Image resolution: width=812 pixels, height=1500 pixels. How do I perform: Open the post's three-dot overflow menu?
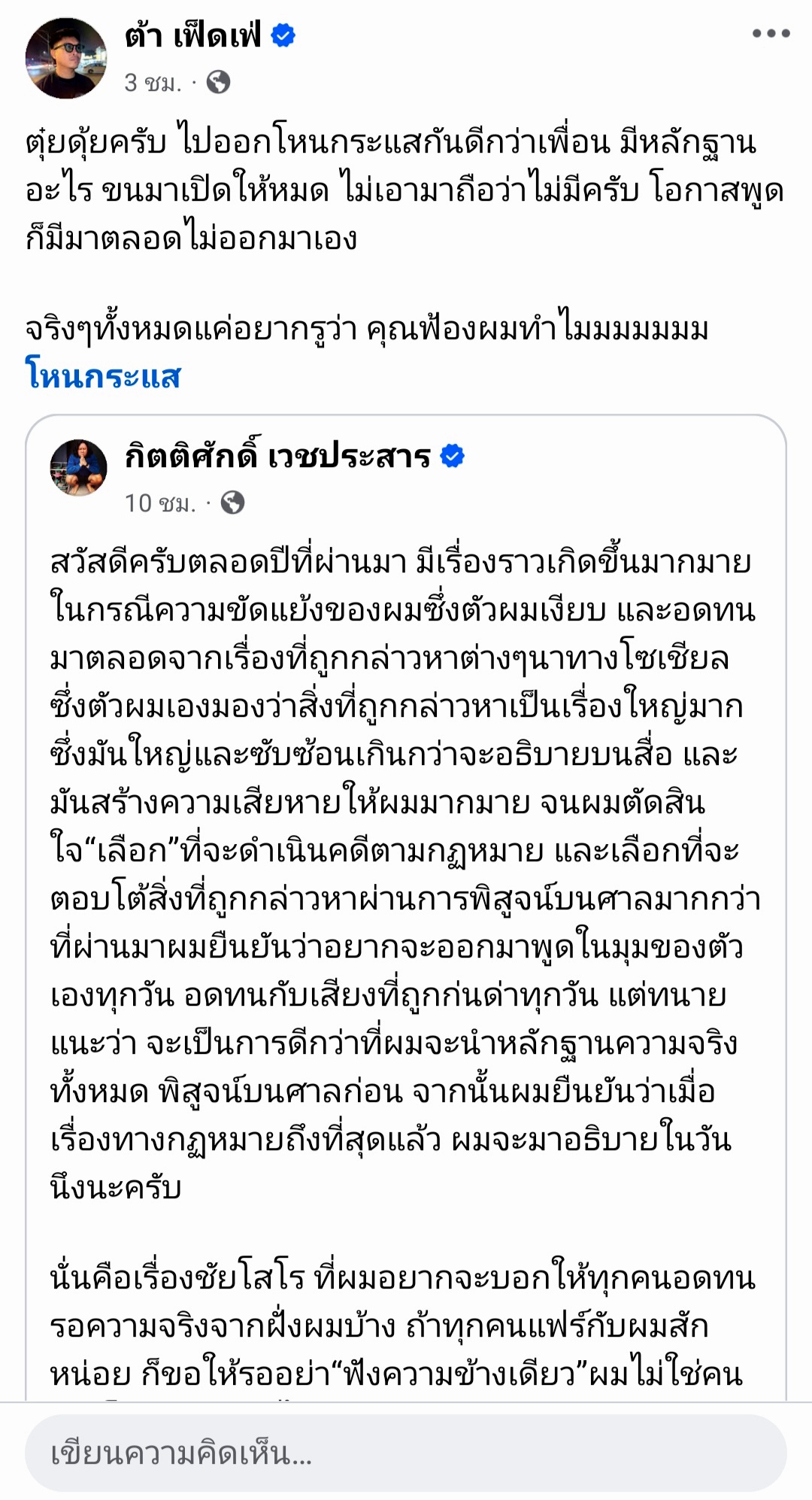click(x=771, y=34)
